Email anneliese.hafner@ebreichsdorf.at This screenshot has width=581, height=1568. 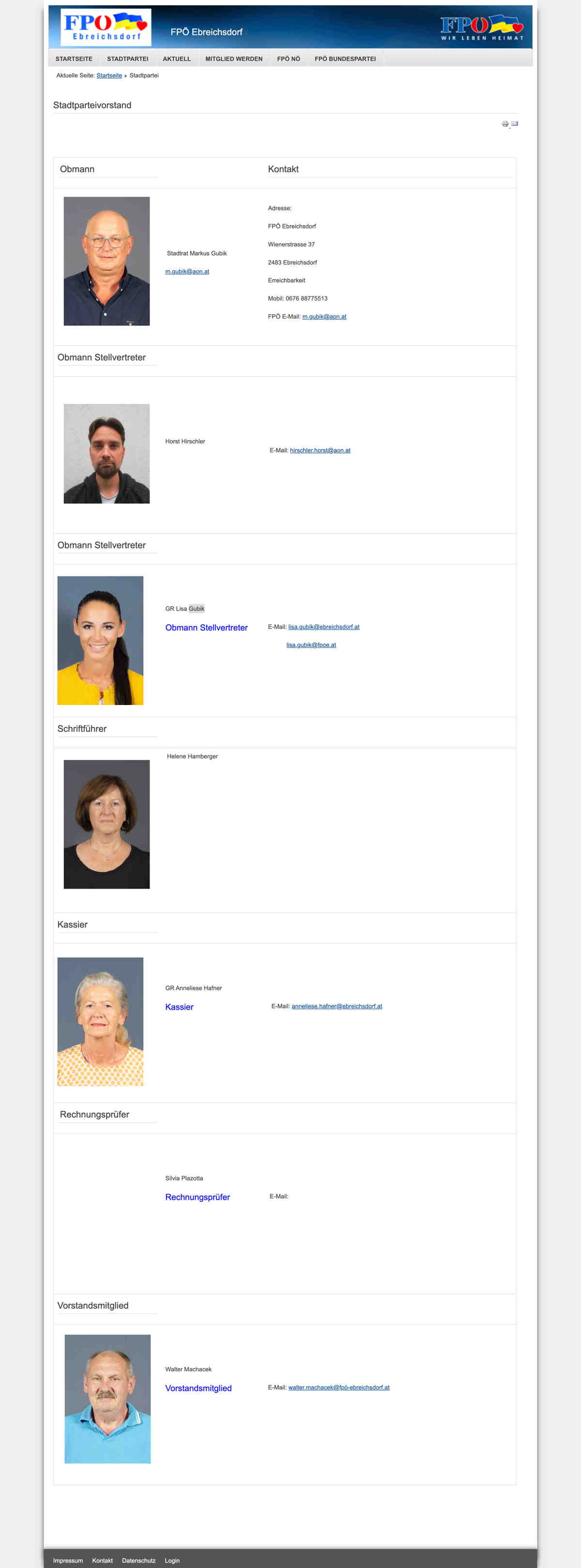(x=336, y=1006)
